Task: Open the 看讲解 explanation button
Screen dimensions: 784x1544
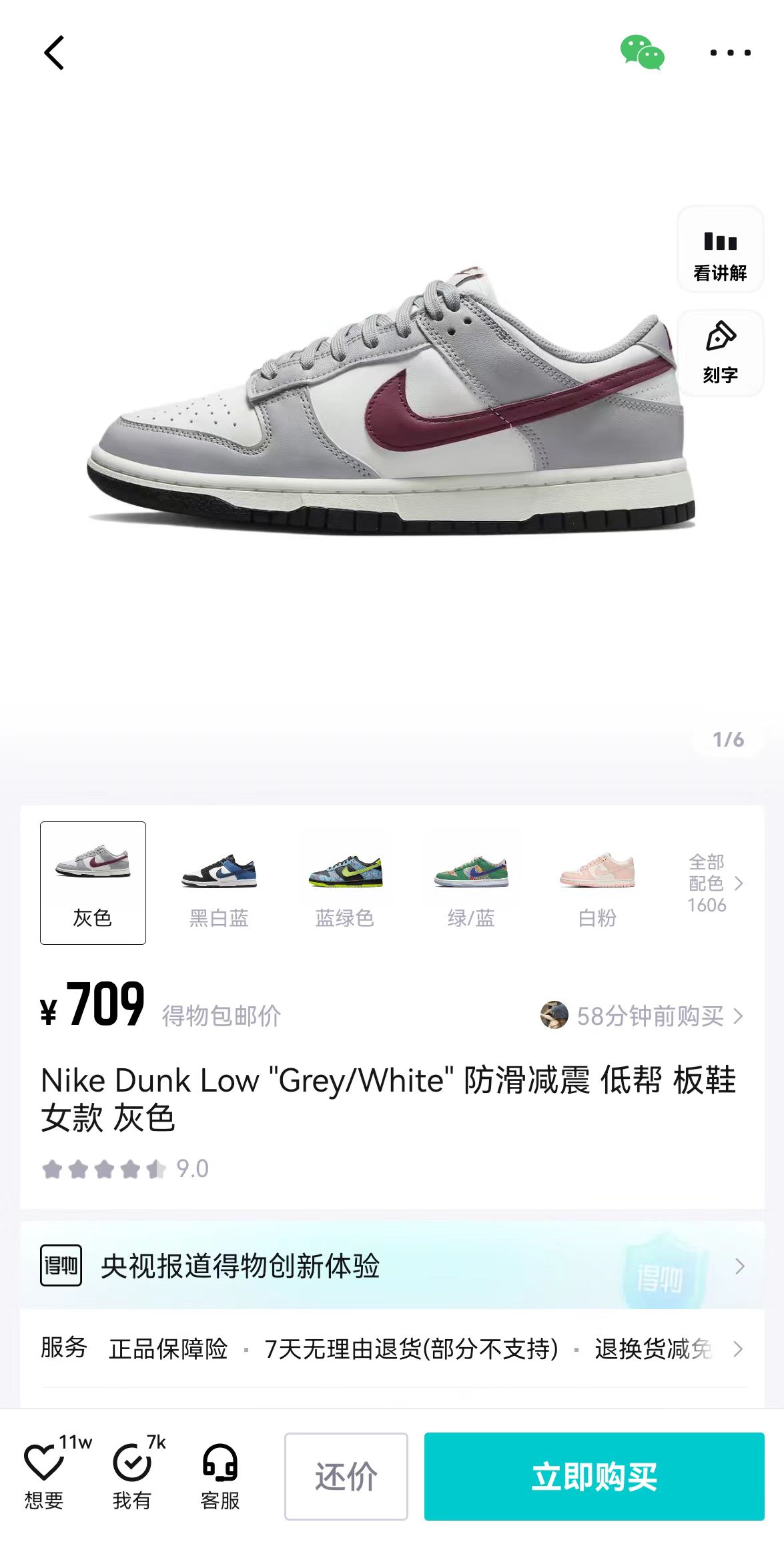Action: (720, 250)
